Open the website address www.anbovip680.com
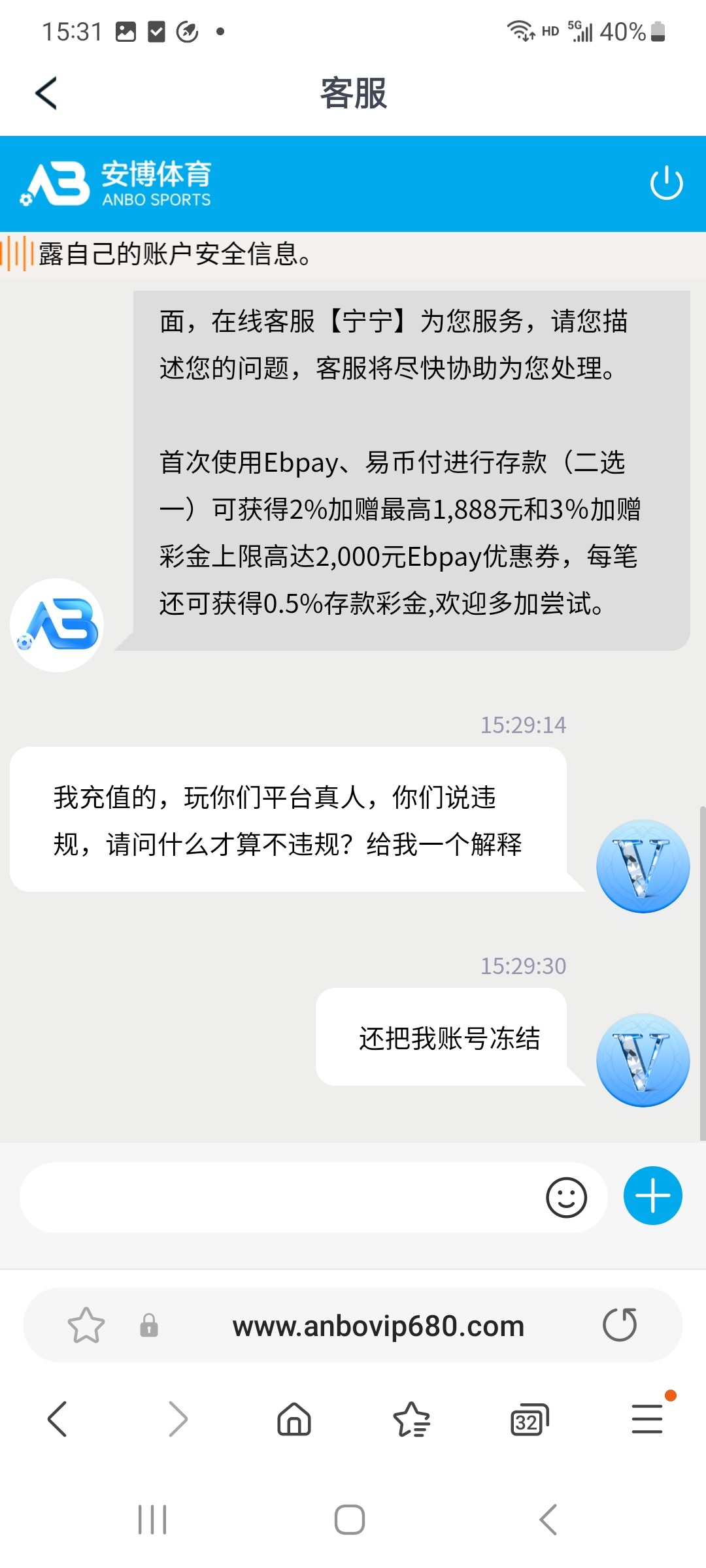Image resolution: width=706 pixels, height=1568 pixels. [378, 1325]
